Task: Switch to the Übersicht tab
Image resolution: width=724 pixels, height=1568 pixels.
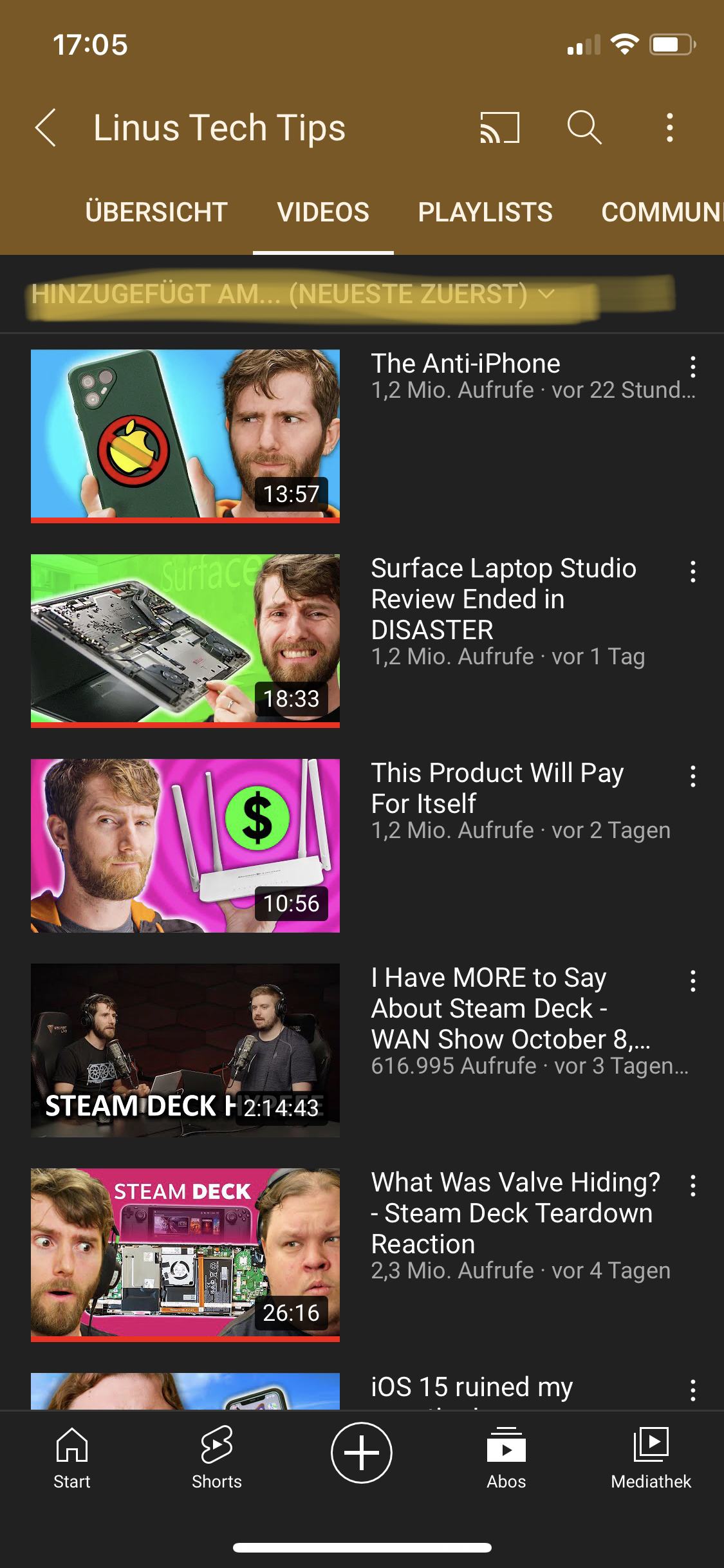Action: [156, 212]
